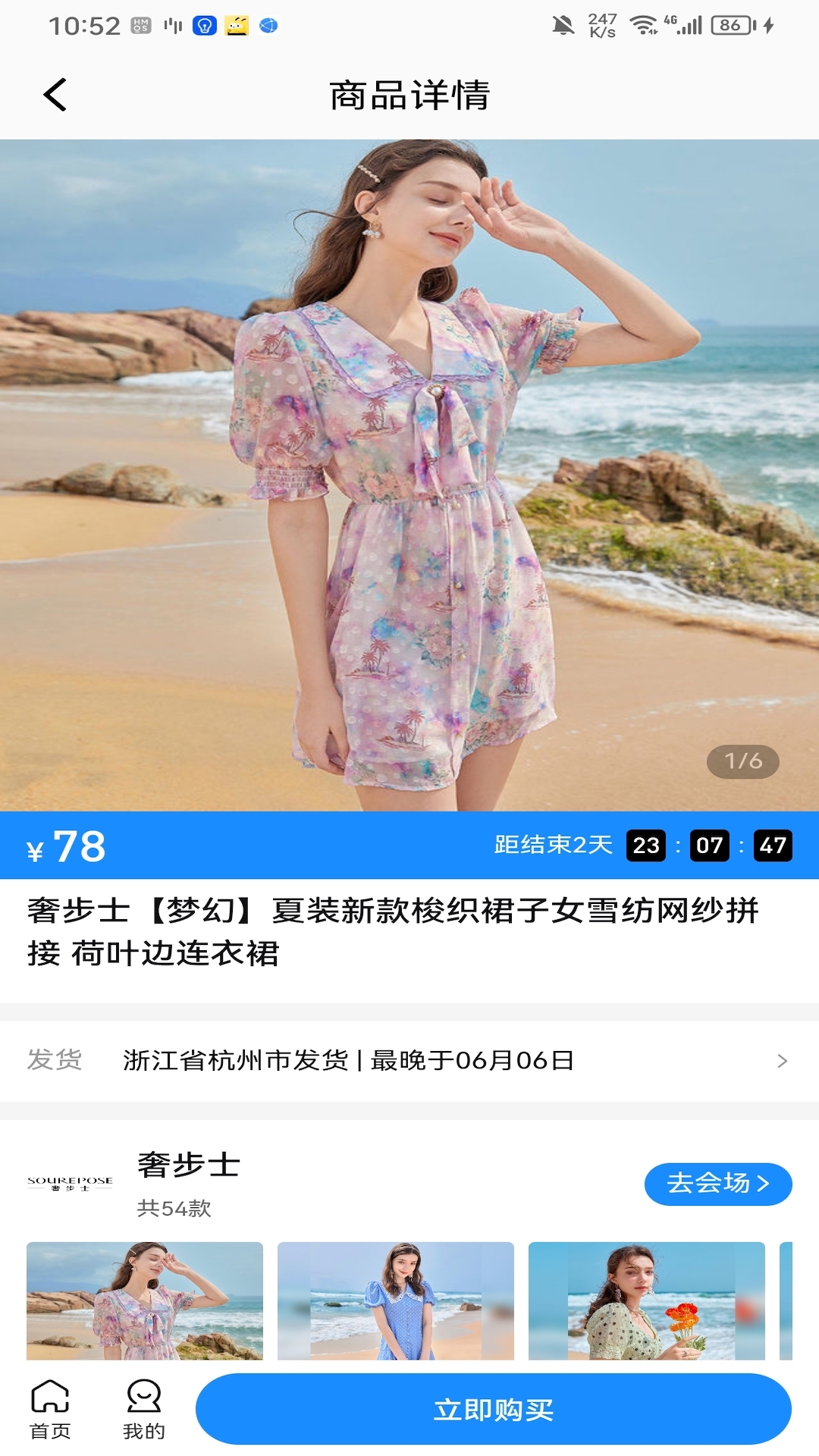This screenshot has width=819, height=1456.
Task: Open the pink floral dress thumbnail
Action: click(145, 1300)
